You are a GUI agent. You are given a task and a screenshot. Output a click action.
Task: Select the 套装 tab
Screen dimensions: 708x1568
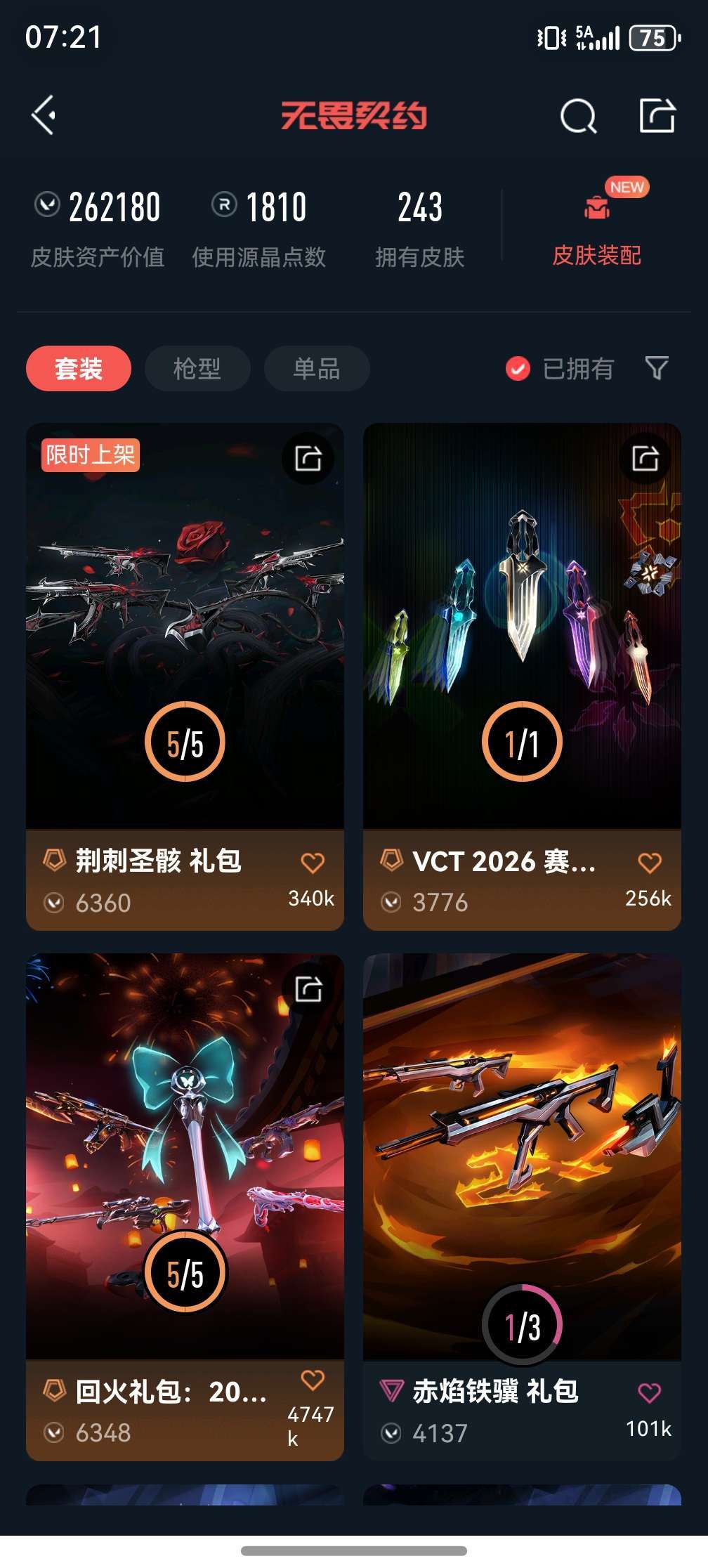[78, 368]
